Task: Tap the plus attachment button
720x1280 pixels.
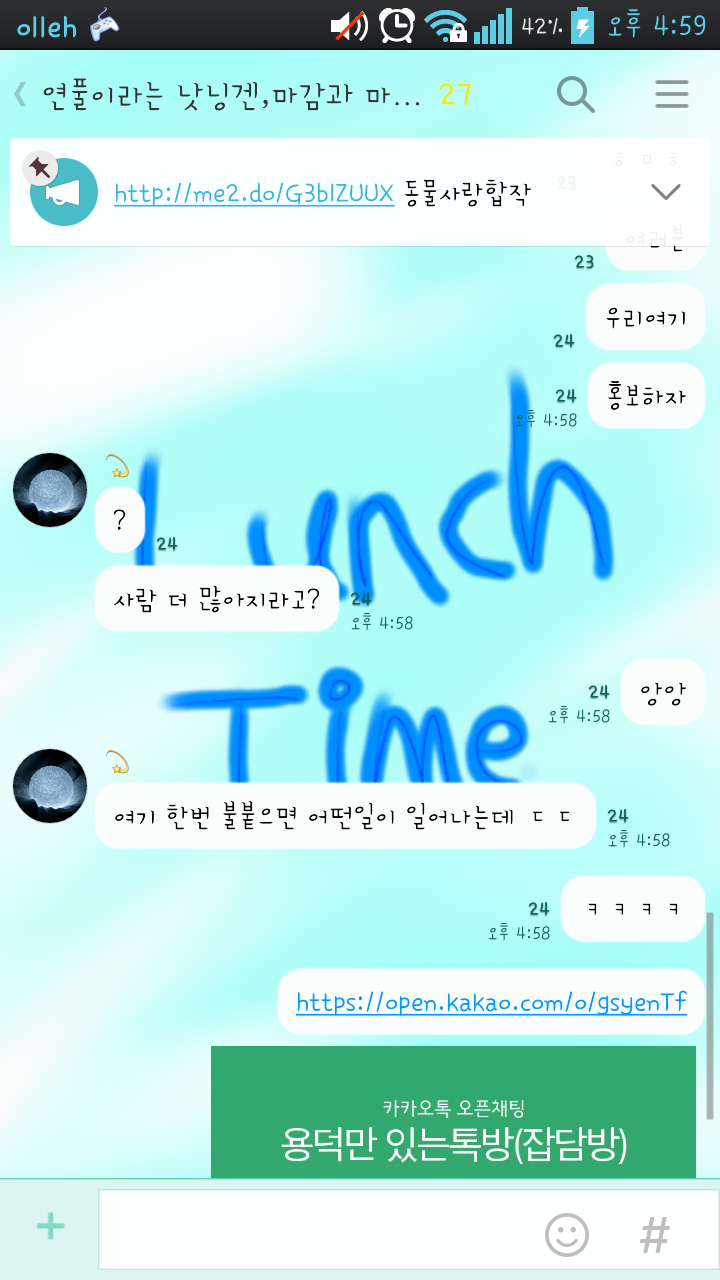Action: (x=50, y=1227)
